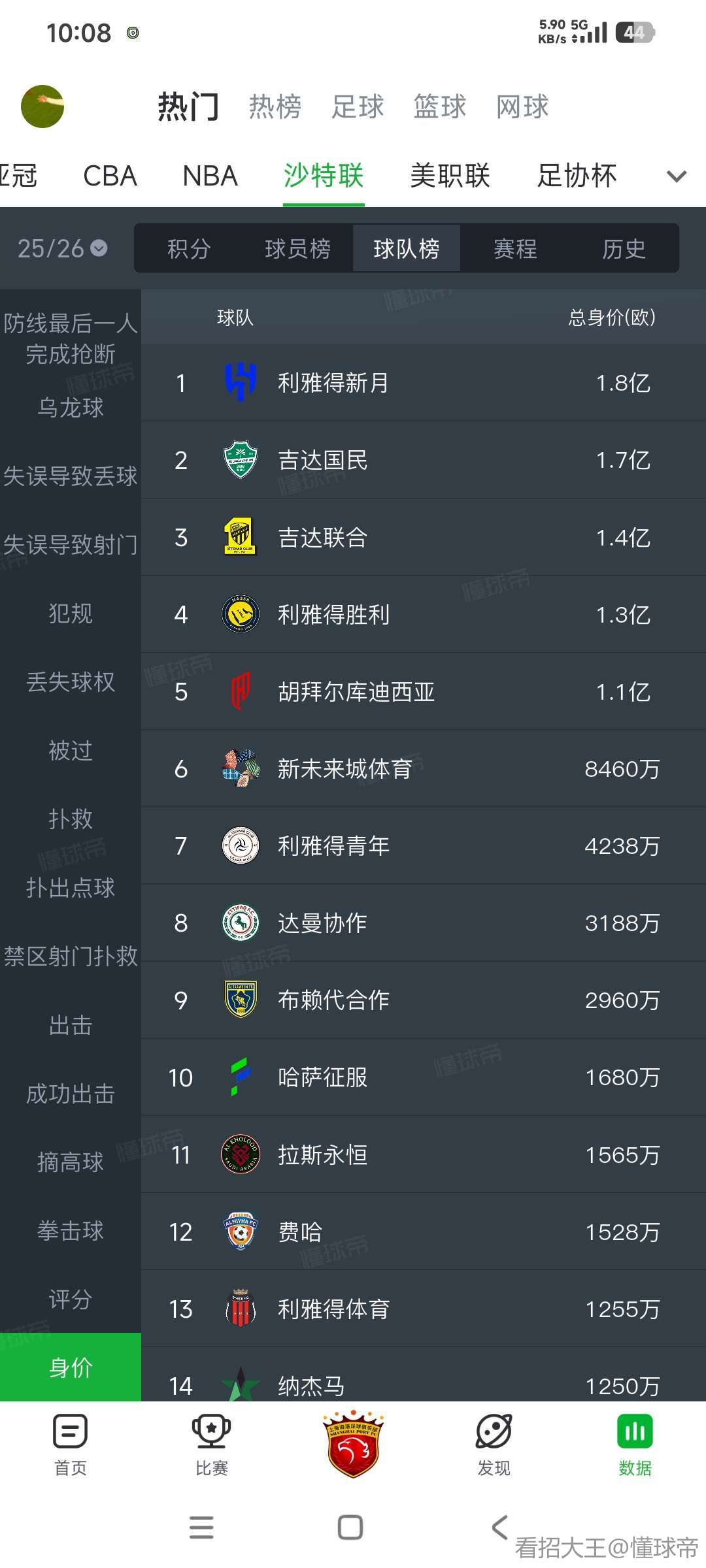Expand the league list chevron
The height and width of the screenshot is (1568, 706).
[676, 176]
